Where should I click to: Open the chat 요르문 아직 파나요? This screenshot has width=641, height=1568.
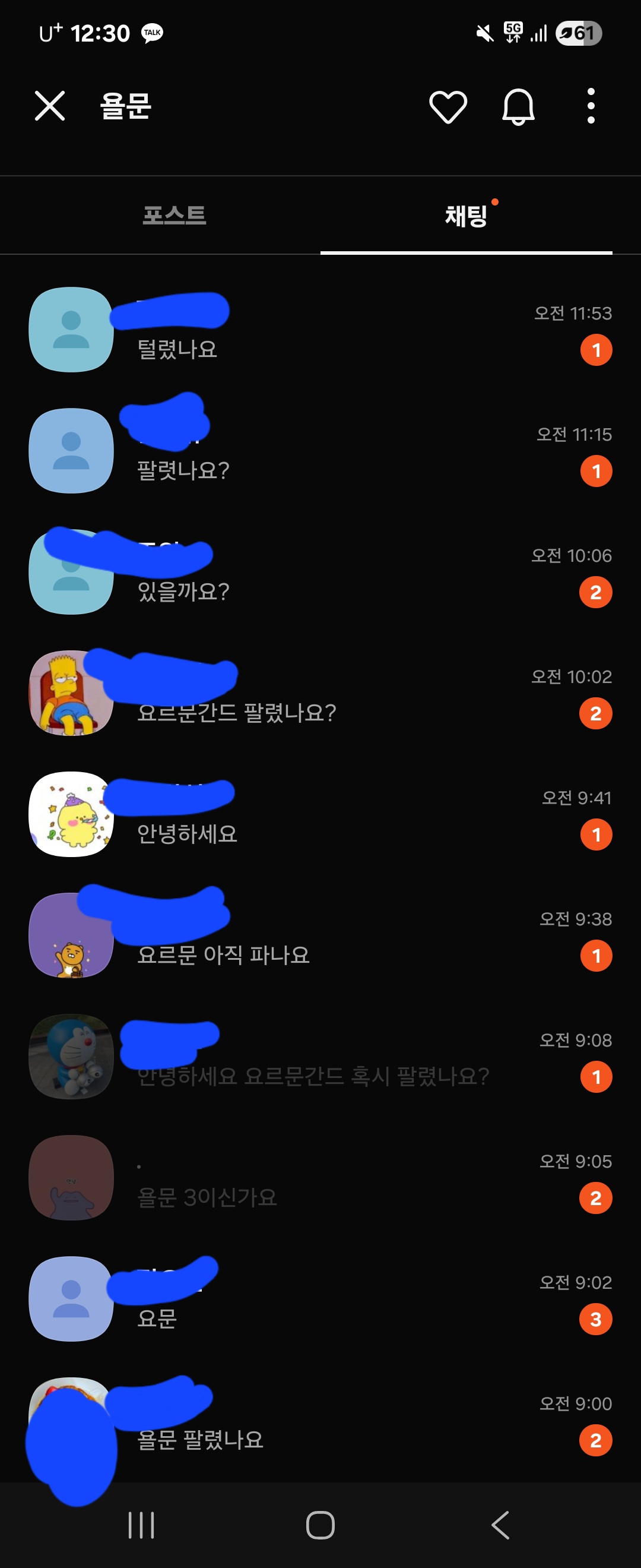point(320,936)
